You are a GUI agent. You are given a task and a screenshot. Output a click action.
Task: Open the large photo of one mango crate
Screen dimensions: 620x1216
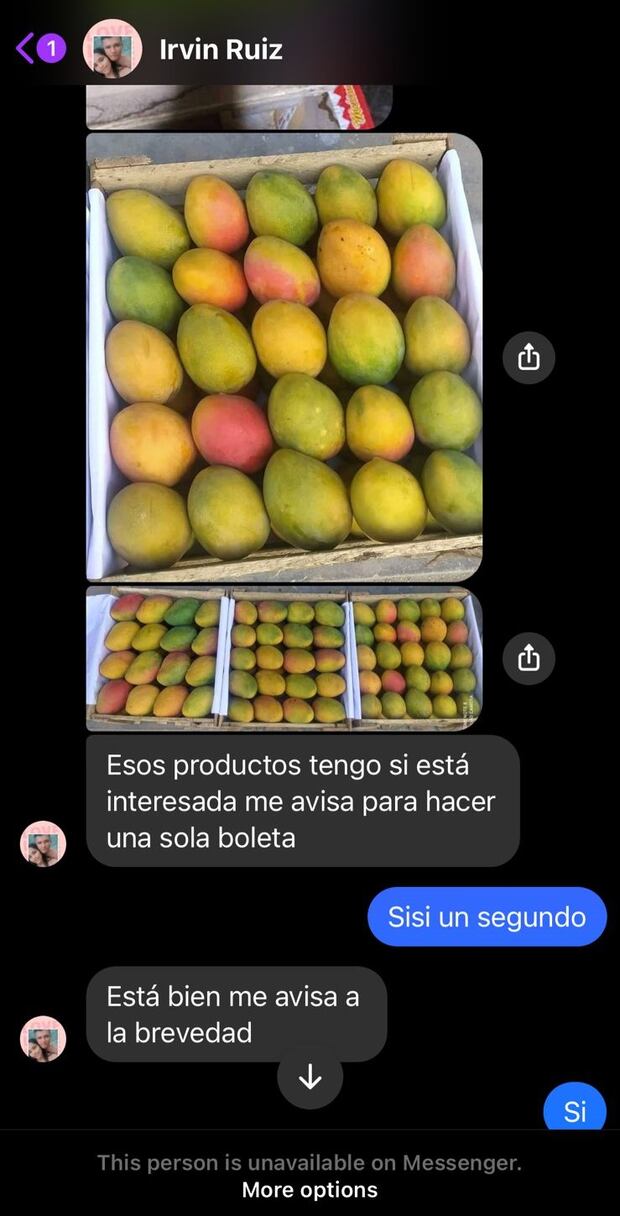(x=284, y=358)
